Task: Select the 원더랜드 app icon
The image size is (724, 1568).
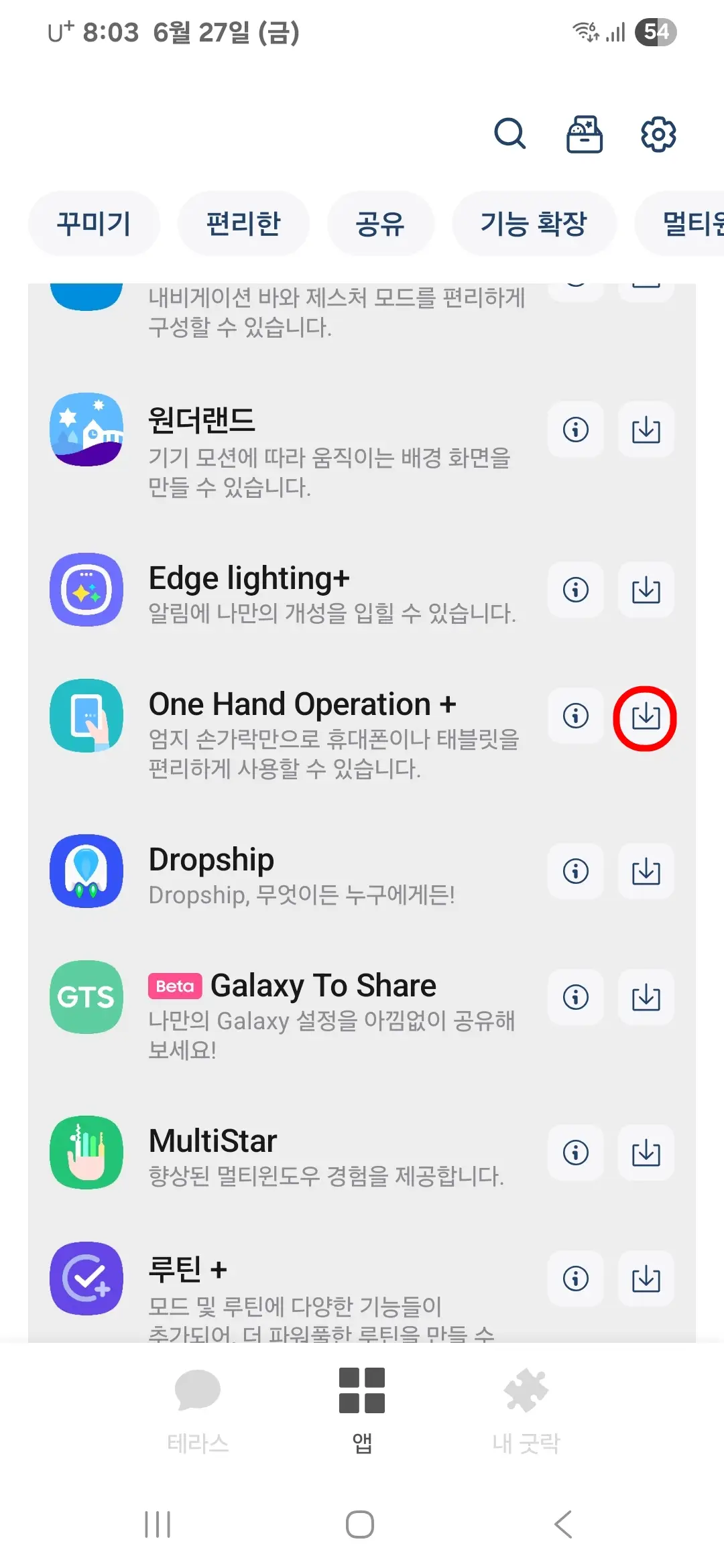Action: 86,430
